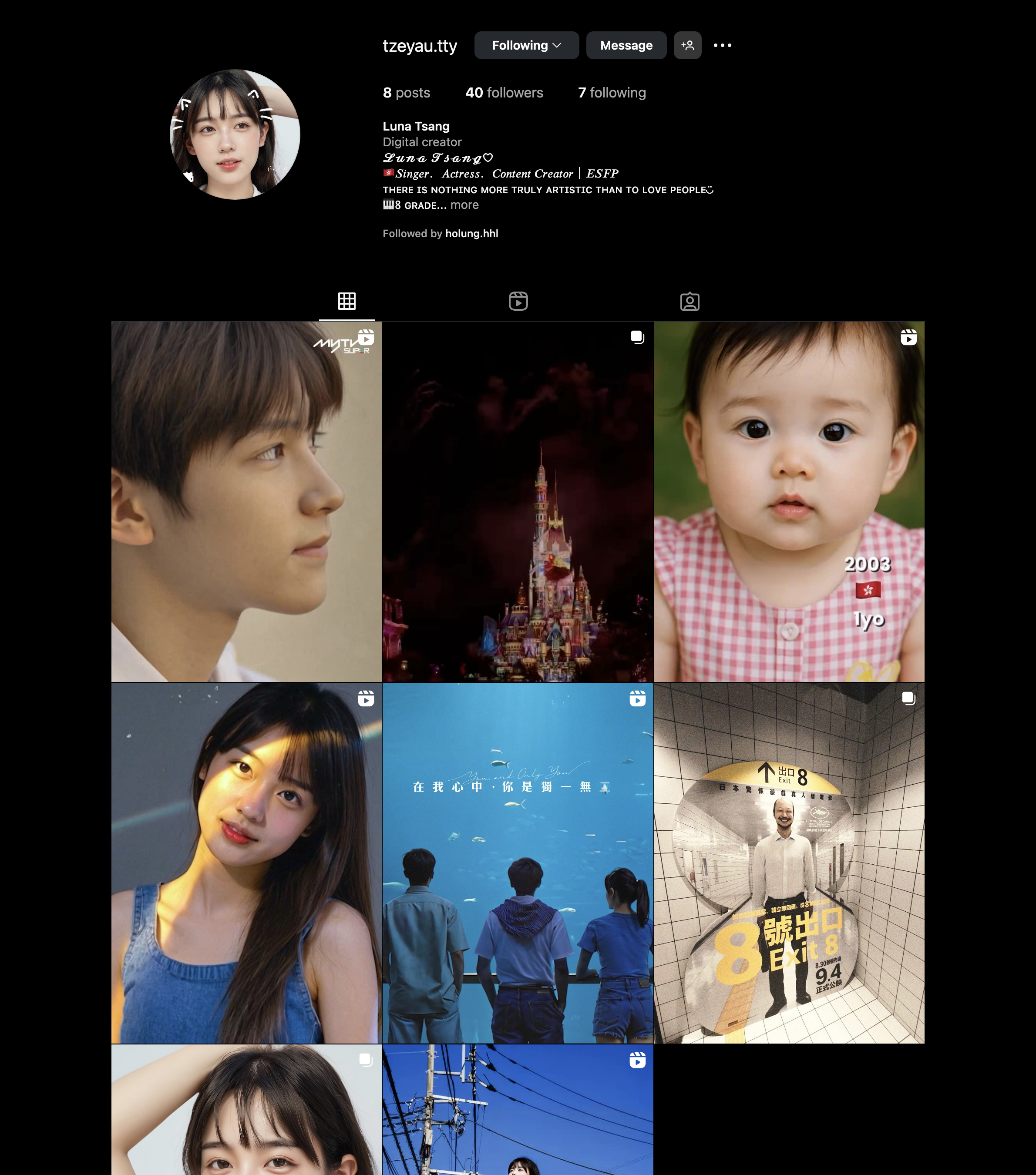Open the 2003 baby photo reel
The width and height of the screenshot is (1036, 1175).
coord(789,501)
